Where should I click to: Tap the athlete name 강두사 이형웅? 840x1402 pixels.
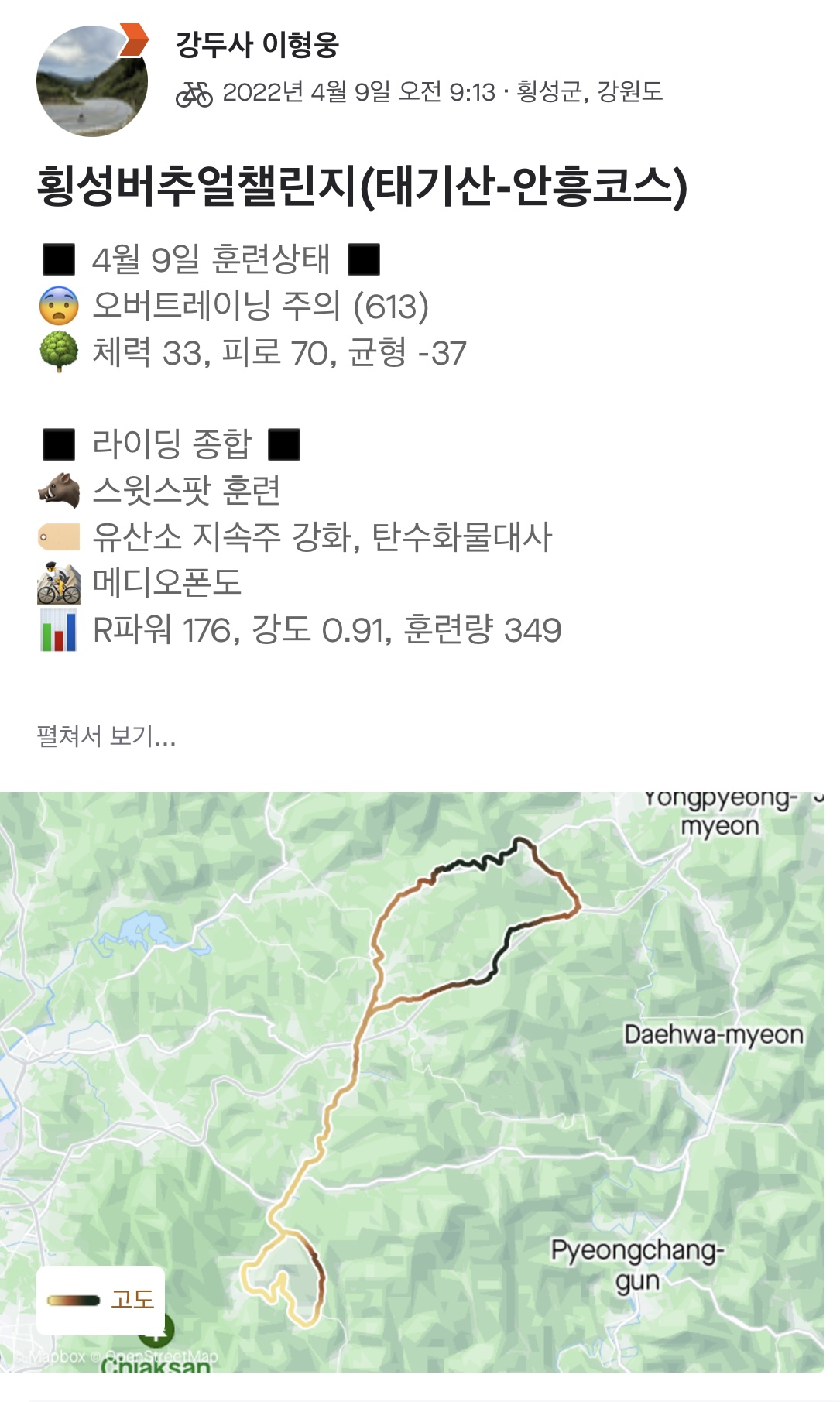[x=257, y=45]
